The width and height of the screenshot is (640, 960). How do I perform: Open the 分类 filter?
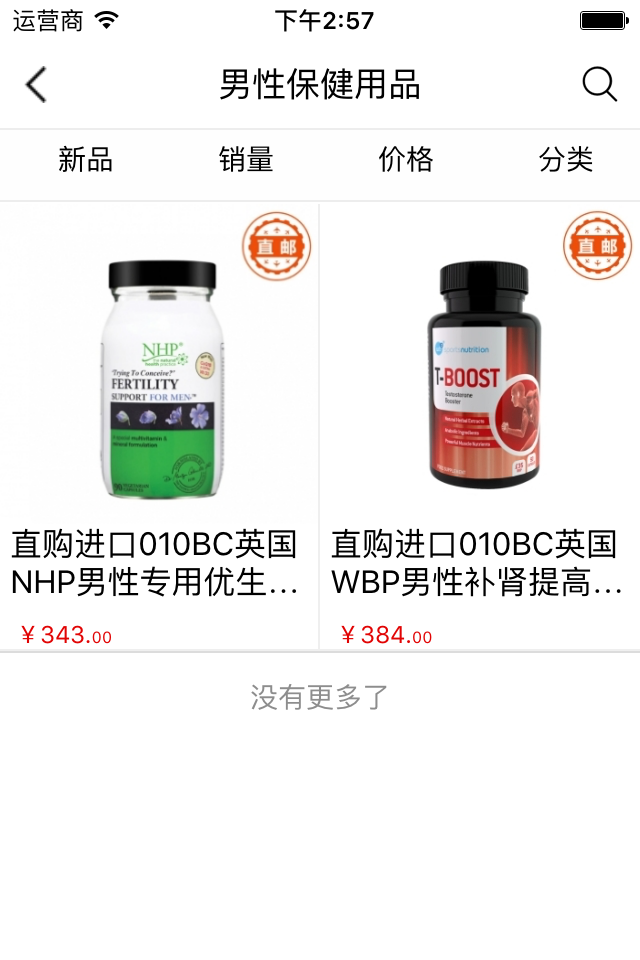point(566,160)
